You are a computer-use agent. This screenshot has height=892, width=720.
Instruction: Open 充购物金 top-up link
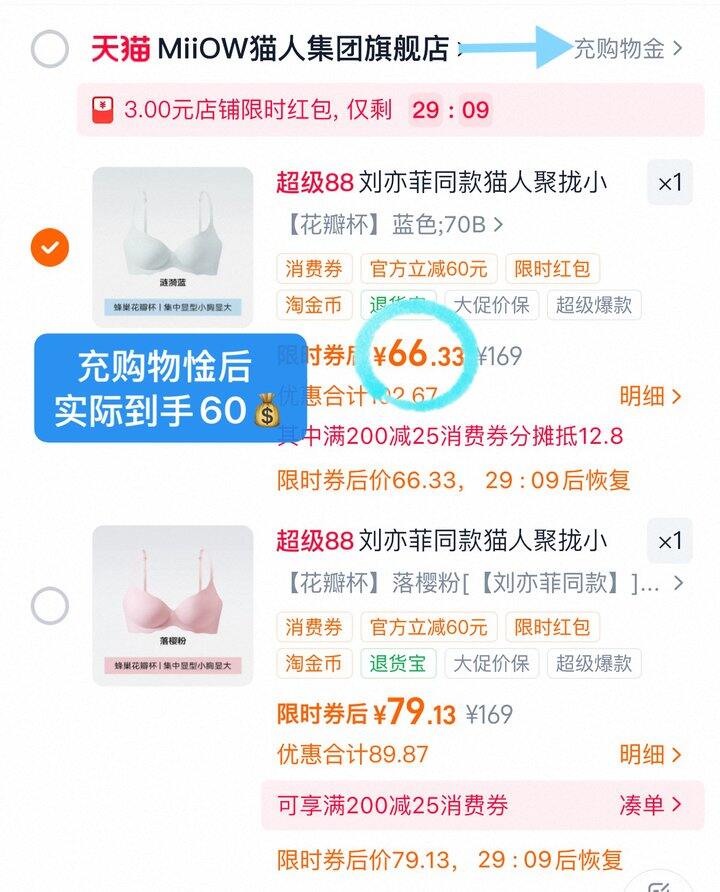[627, 48]
